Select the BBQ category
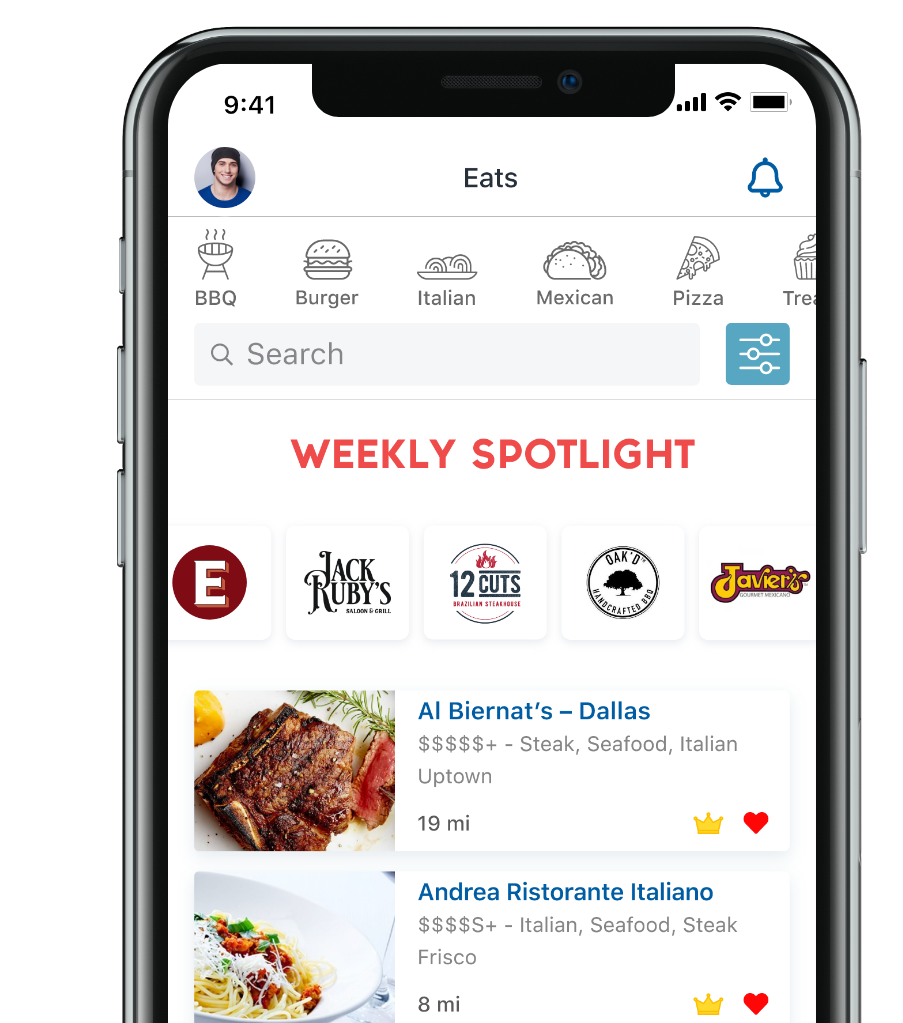The width and height of the screenshot is (903, 1023). 216,268
